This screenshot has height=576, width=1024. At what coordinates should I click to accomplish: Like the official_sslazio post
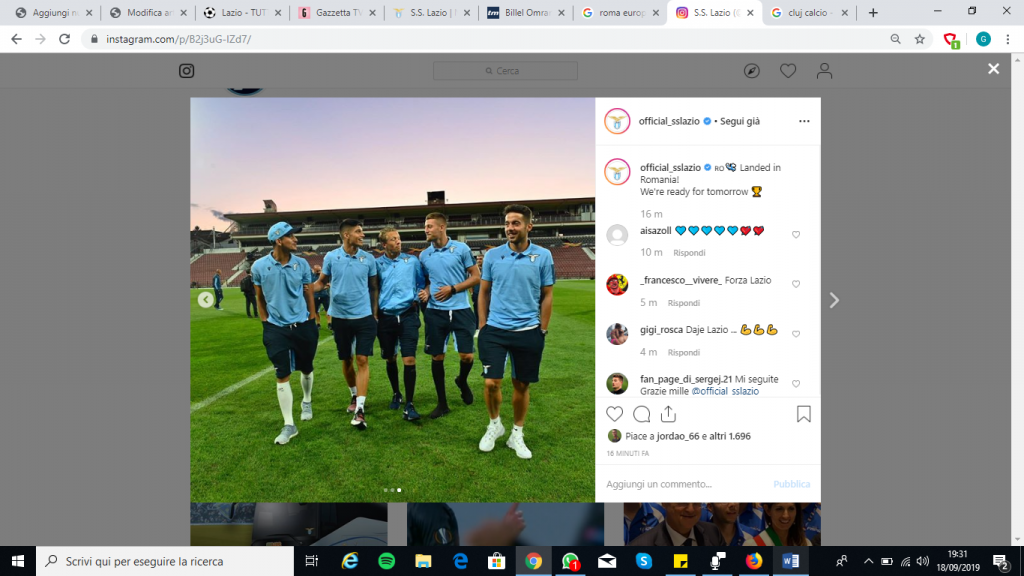click(614, 414)
